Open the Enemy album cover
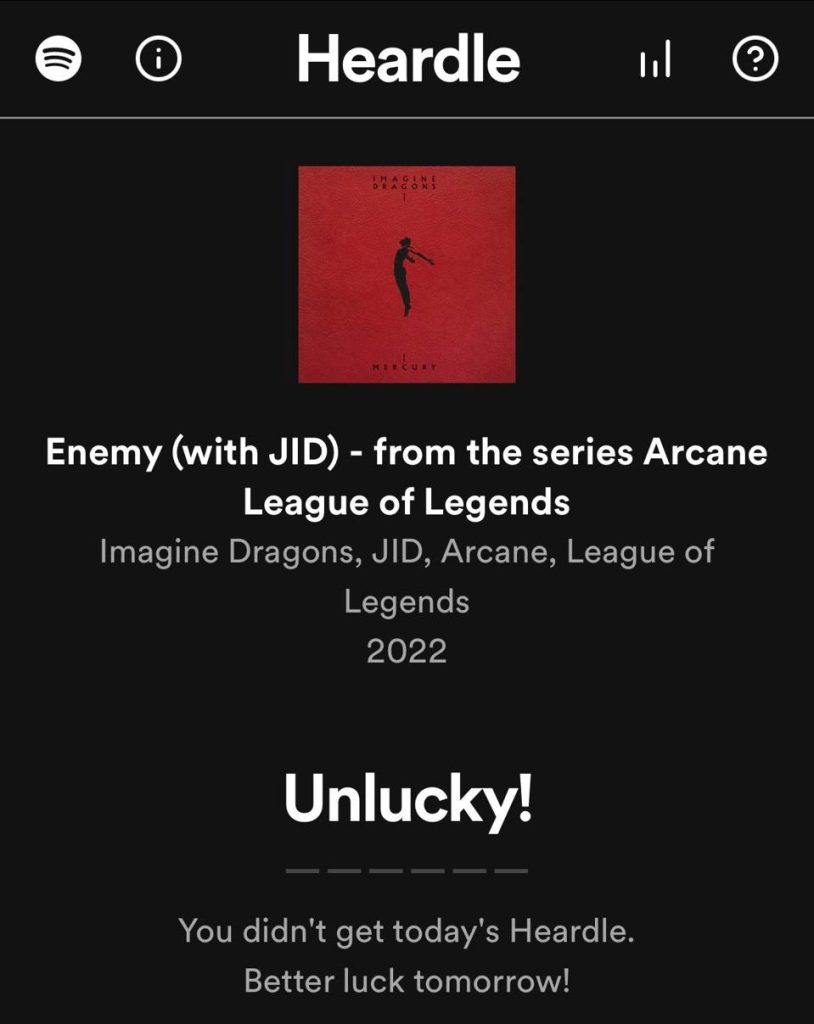 click(407, 274)
